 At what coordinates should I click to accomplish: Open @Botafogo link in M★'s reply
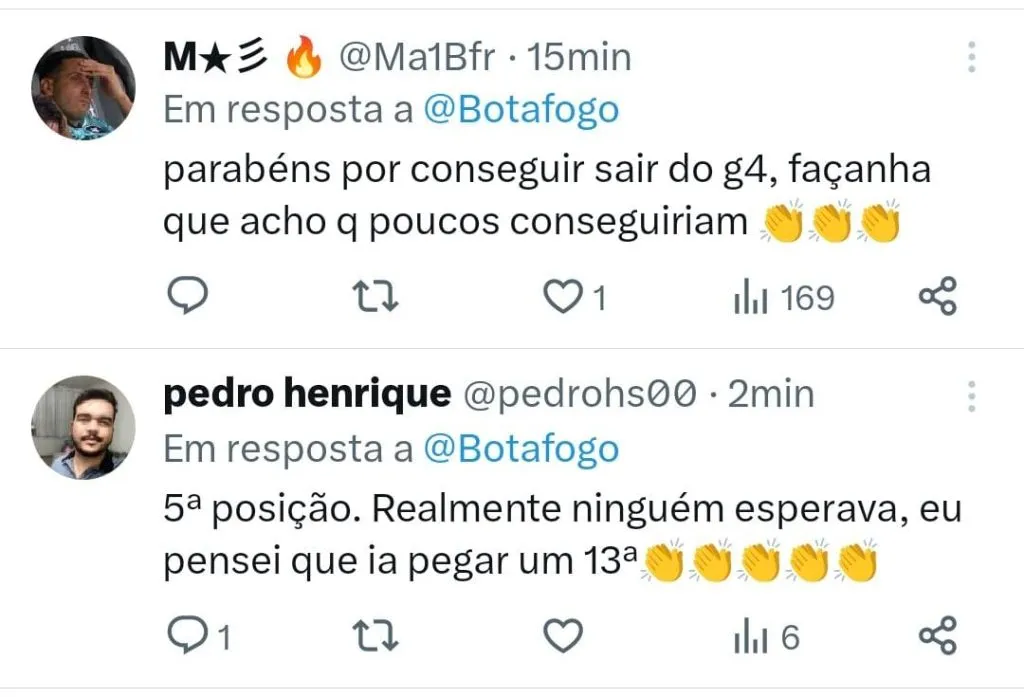[521, 111]
